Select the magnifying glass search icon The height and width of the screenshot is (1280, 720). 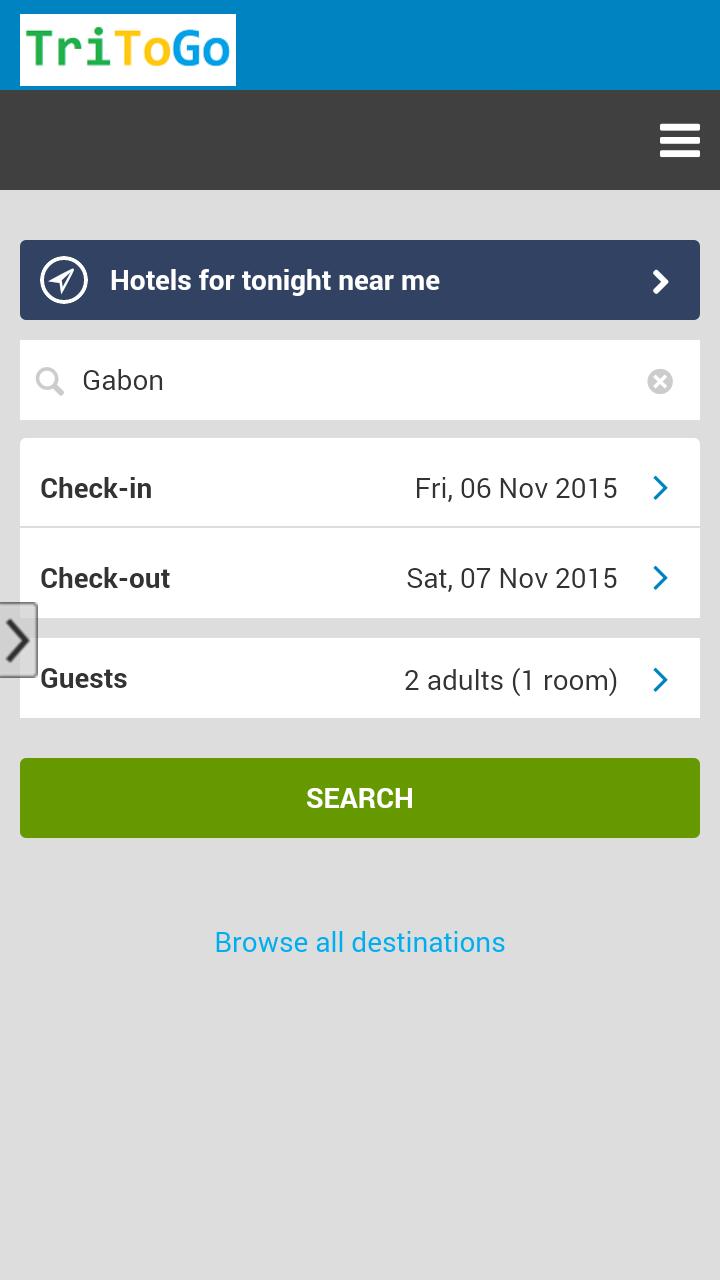point(49,381)
